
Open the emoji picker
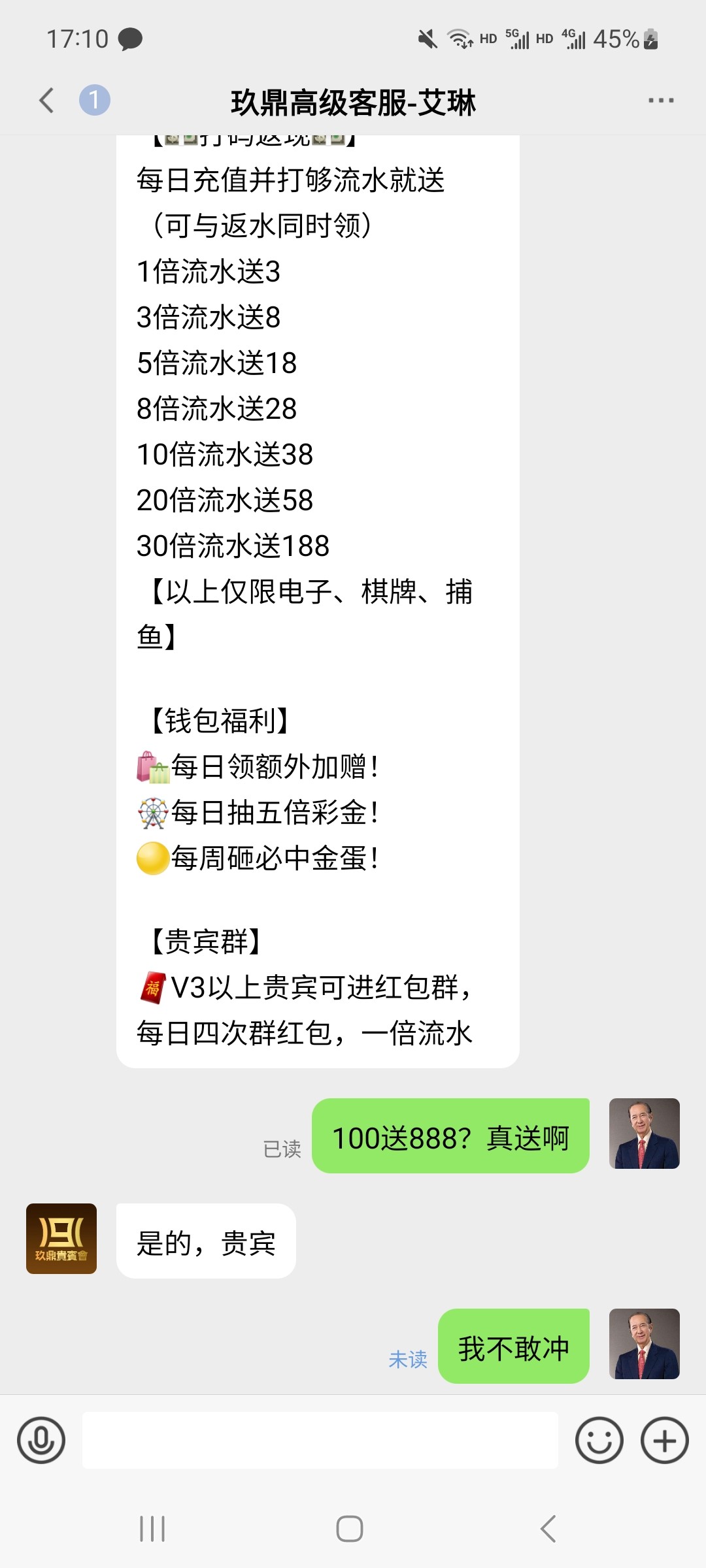599,1441
